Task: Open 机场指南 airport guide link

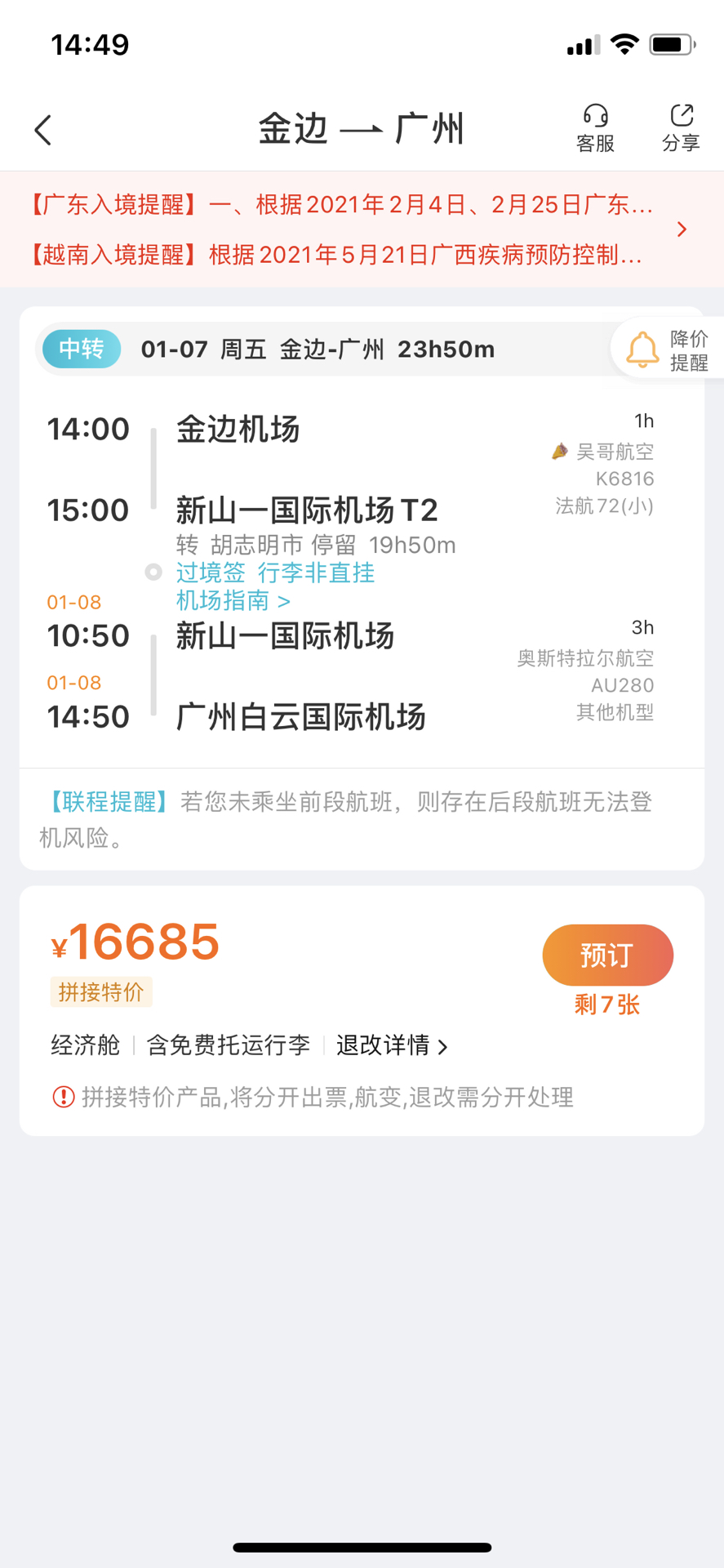Action: point(233,601)
